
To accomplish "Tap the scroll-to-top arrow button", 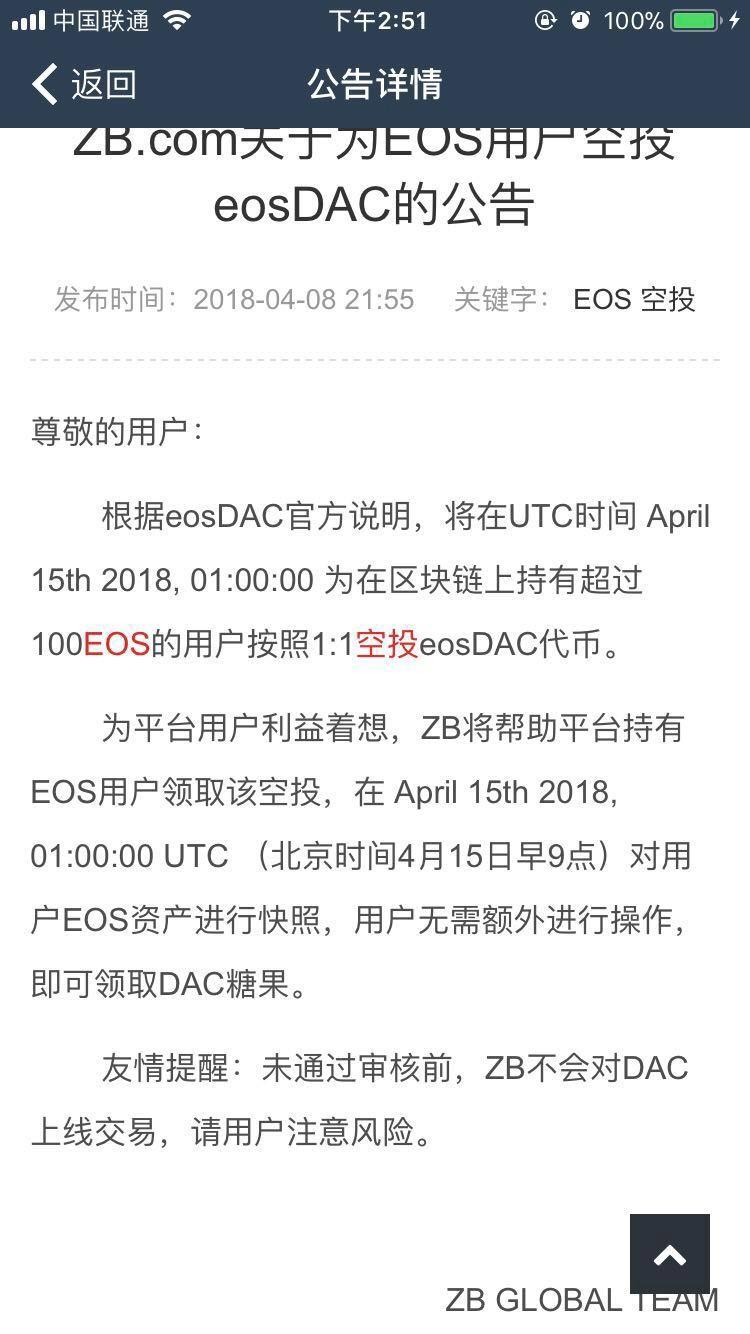I will [669, 1254].
